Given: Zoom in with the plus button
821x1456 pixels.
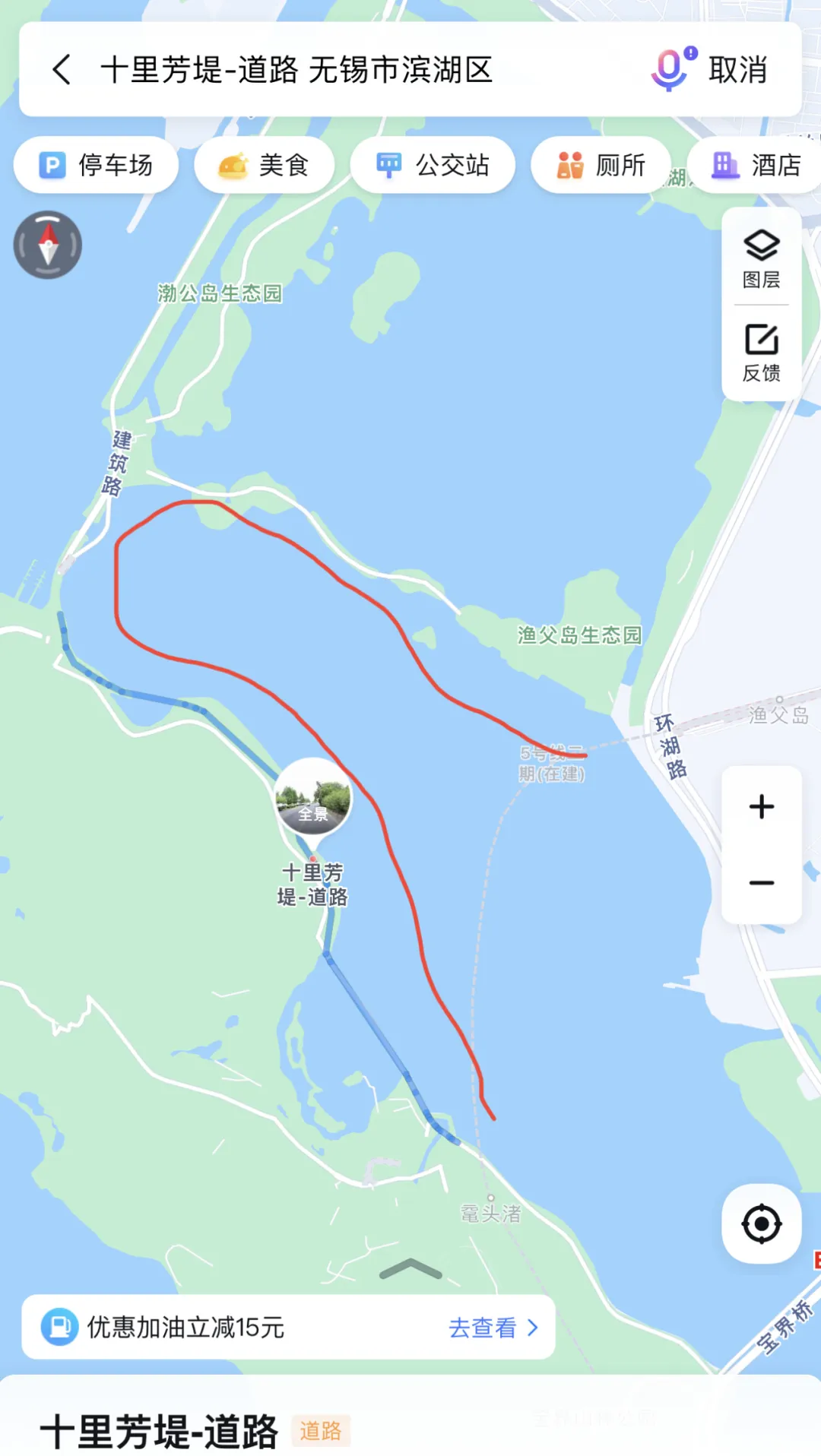Looking at the screenshot, I should click(x=761, y=806).
